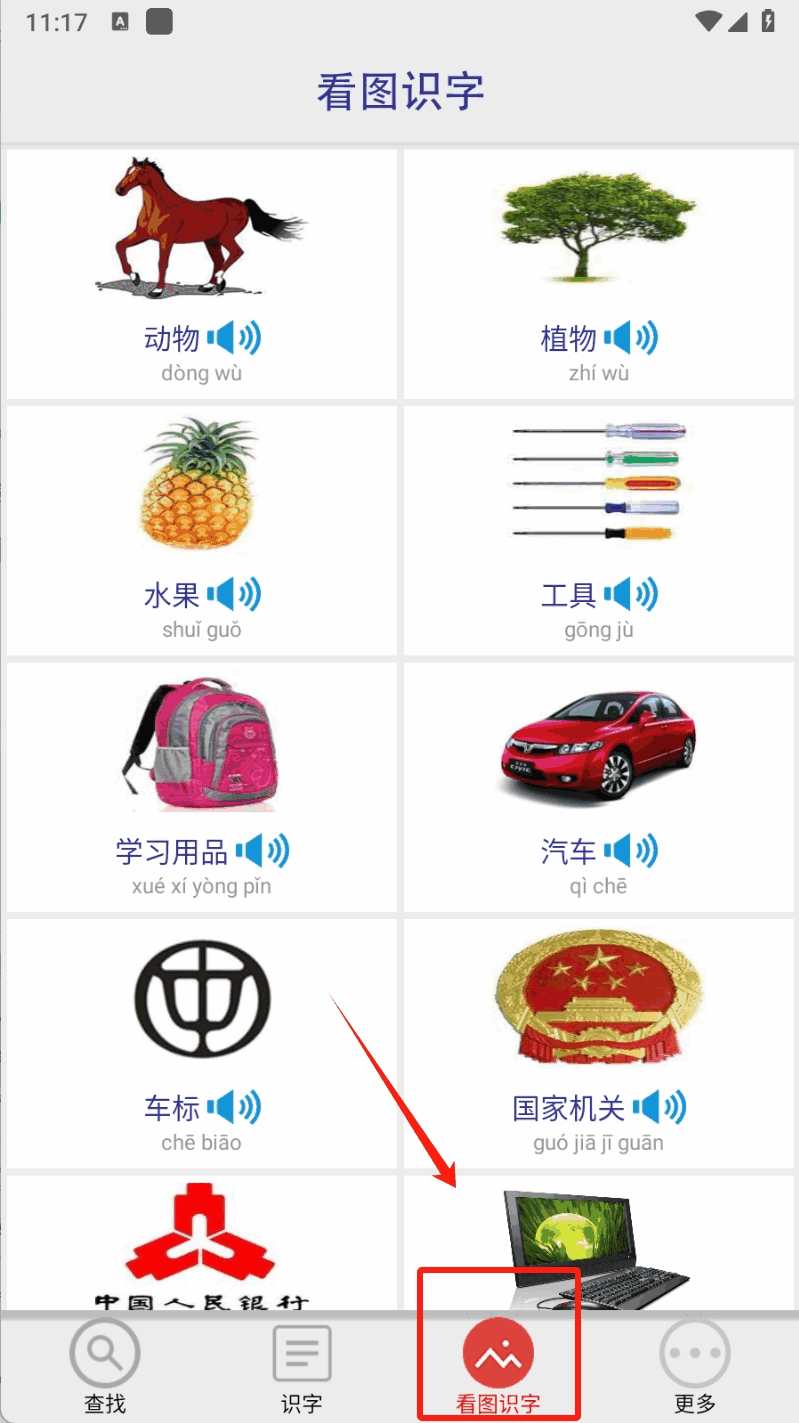The image size is (799, 1423).
Task: Go to the 更多 more tab
Action: 695,1366
